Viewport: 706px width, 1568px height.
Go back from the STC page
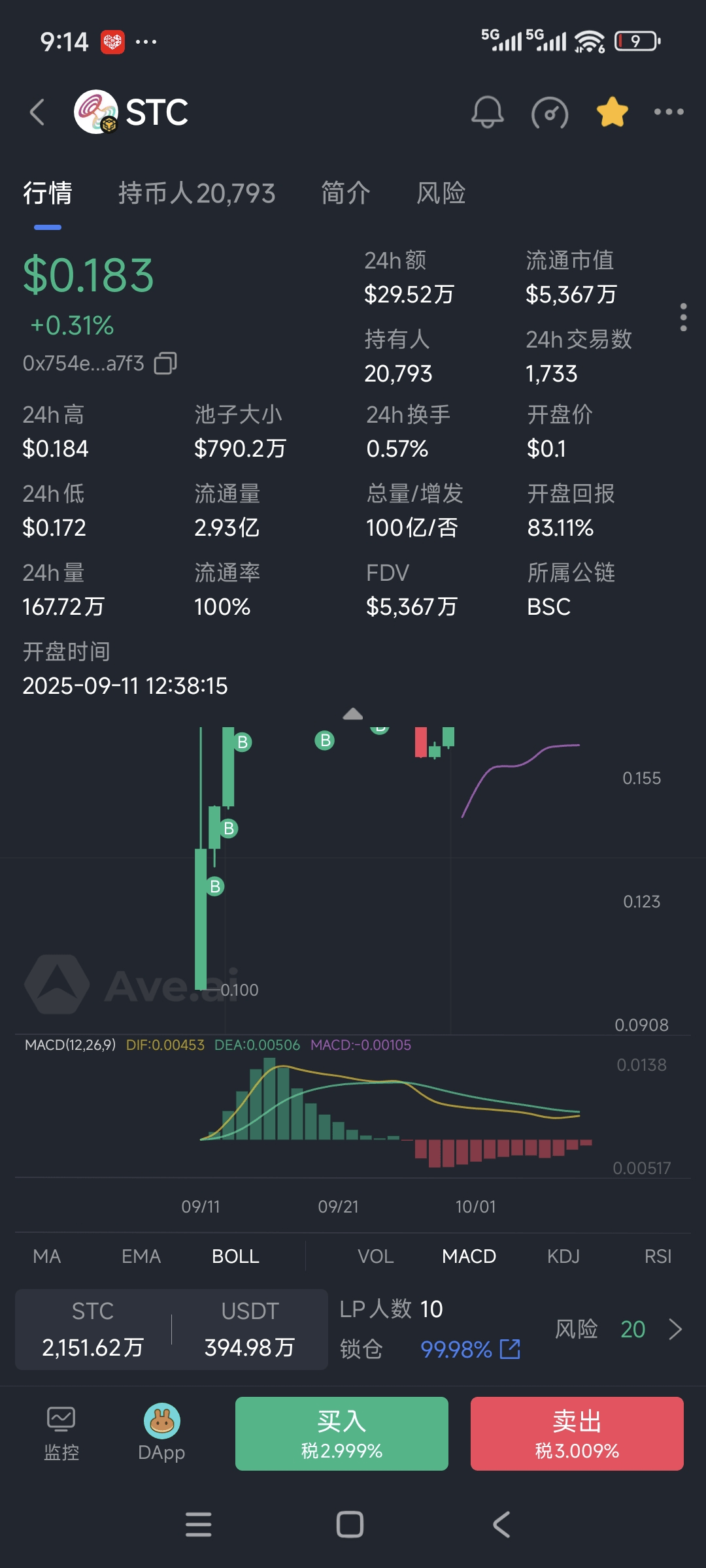38,112
